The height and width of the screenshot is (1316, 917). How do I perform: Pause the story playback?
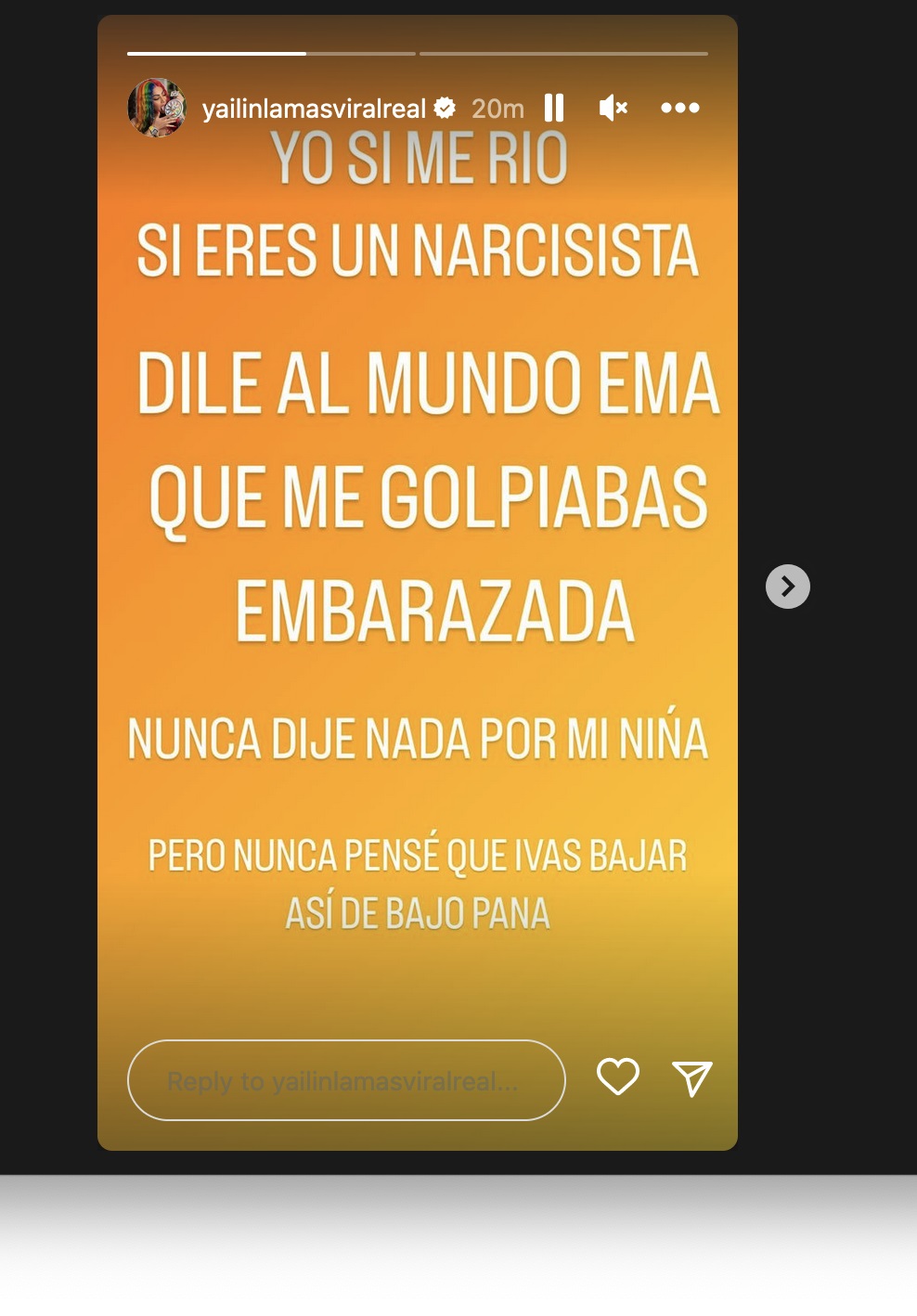[554, 108]
